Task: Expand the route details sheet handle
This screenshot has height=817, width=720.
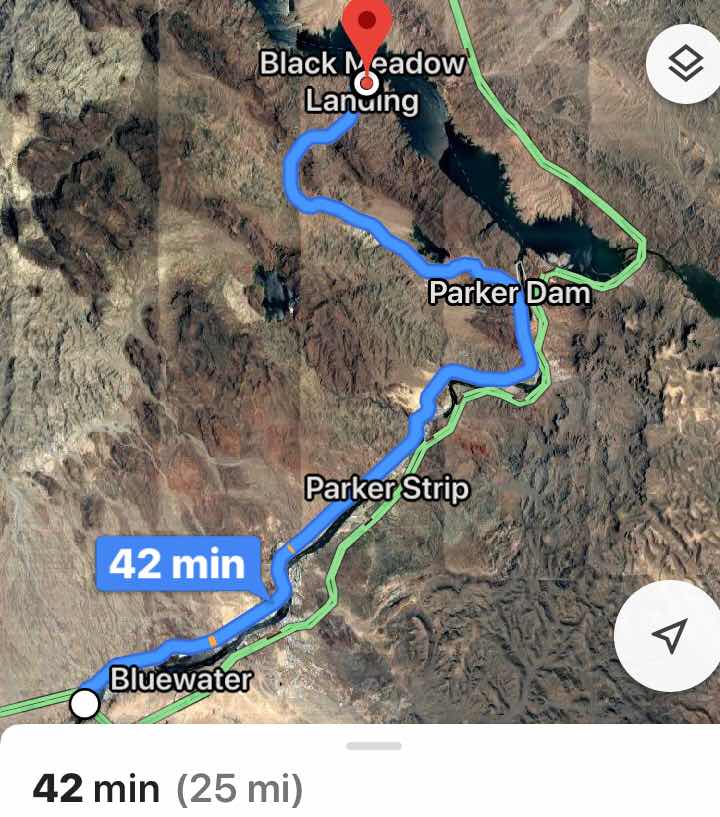Action: click(x=373, y=746)
